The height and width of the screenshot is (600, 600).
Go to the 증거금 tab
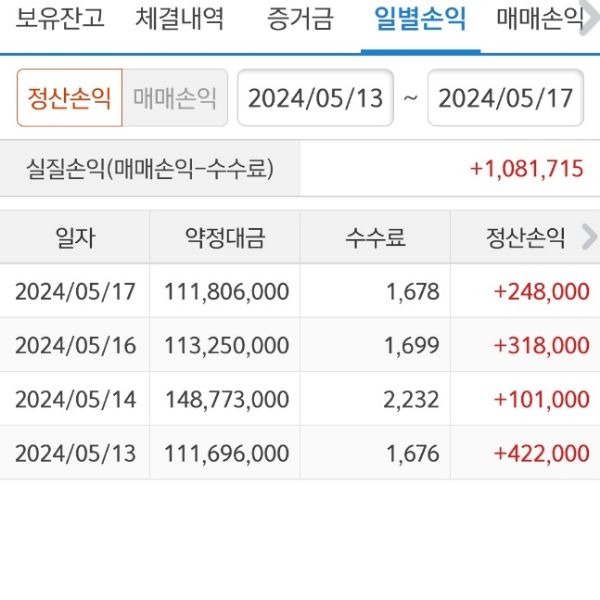point(300,19)
